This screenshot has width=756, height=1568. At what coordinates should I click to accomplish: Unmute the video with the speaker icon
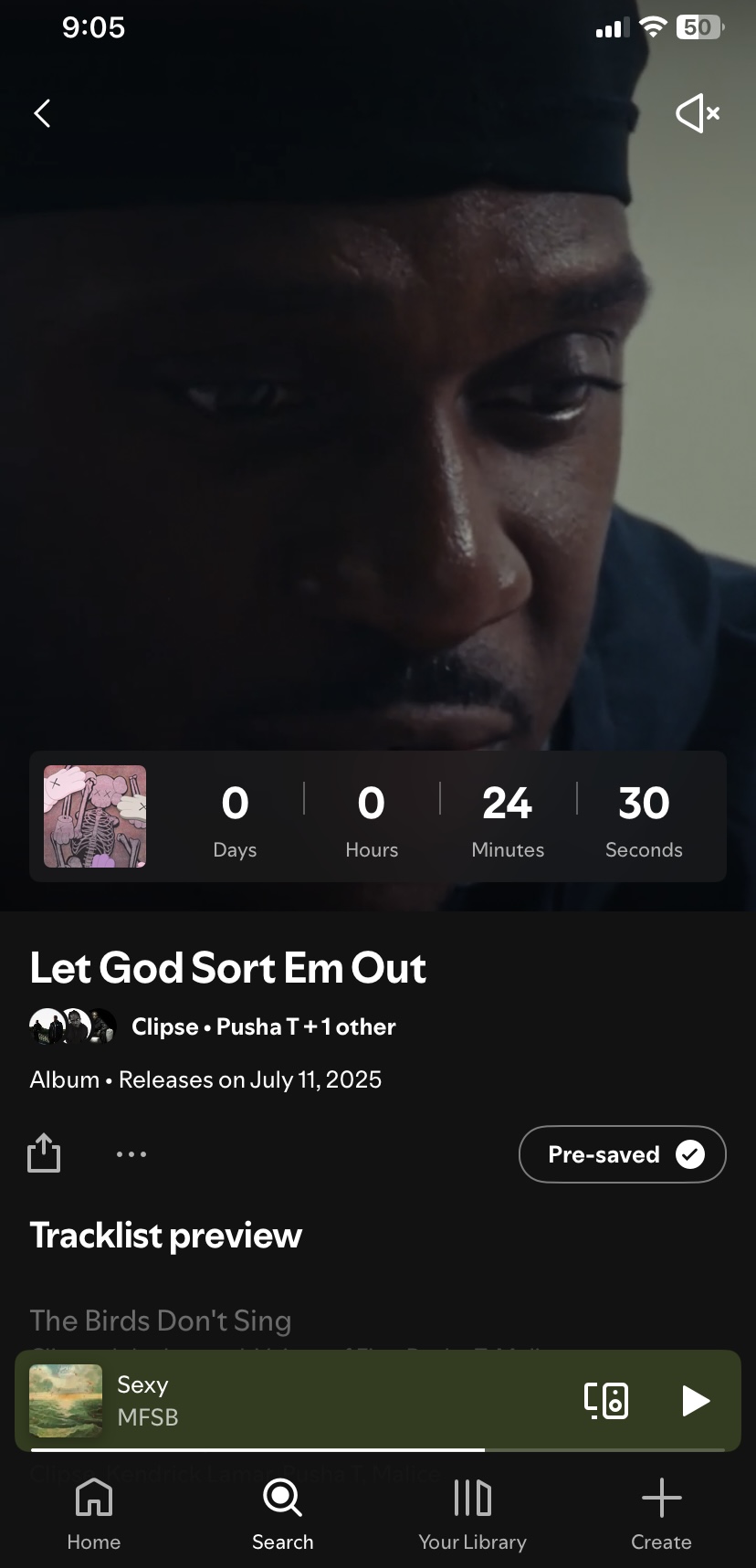(x=698, y=113)
